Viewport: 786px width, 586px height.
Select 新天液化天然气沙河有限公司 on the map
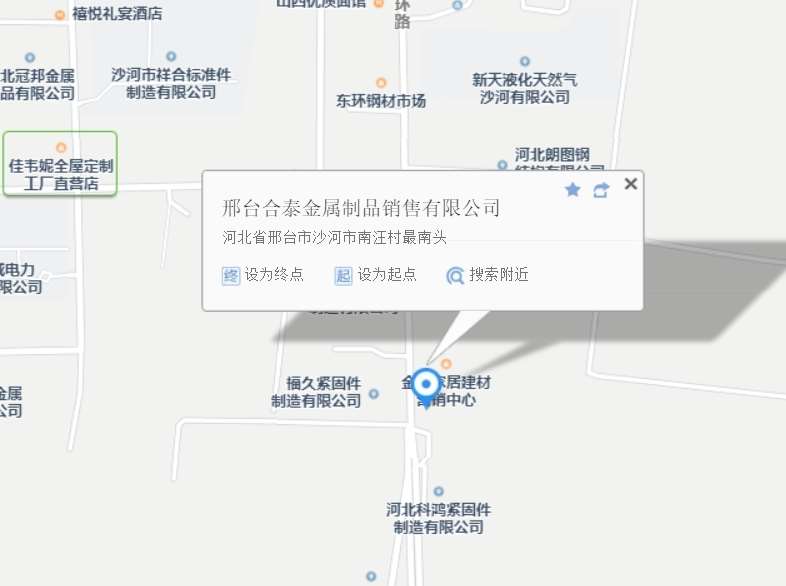coord(524,87)
